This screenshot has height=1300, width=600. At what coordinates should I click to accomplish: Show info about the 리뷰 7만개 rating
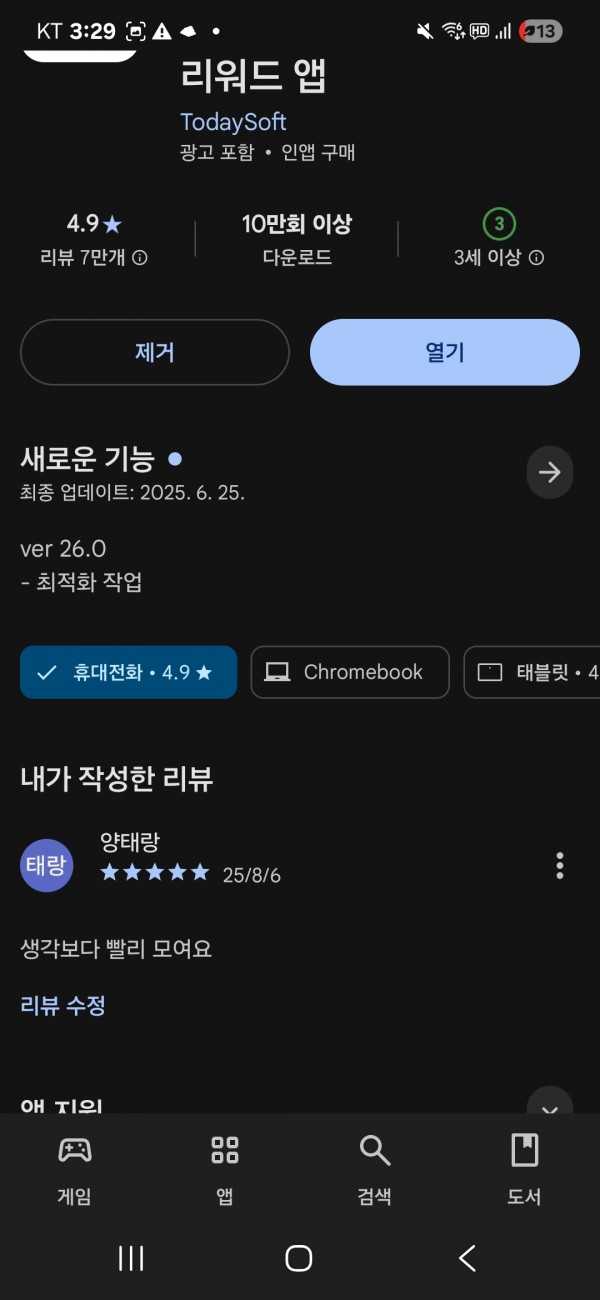pos(140,258)
